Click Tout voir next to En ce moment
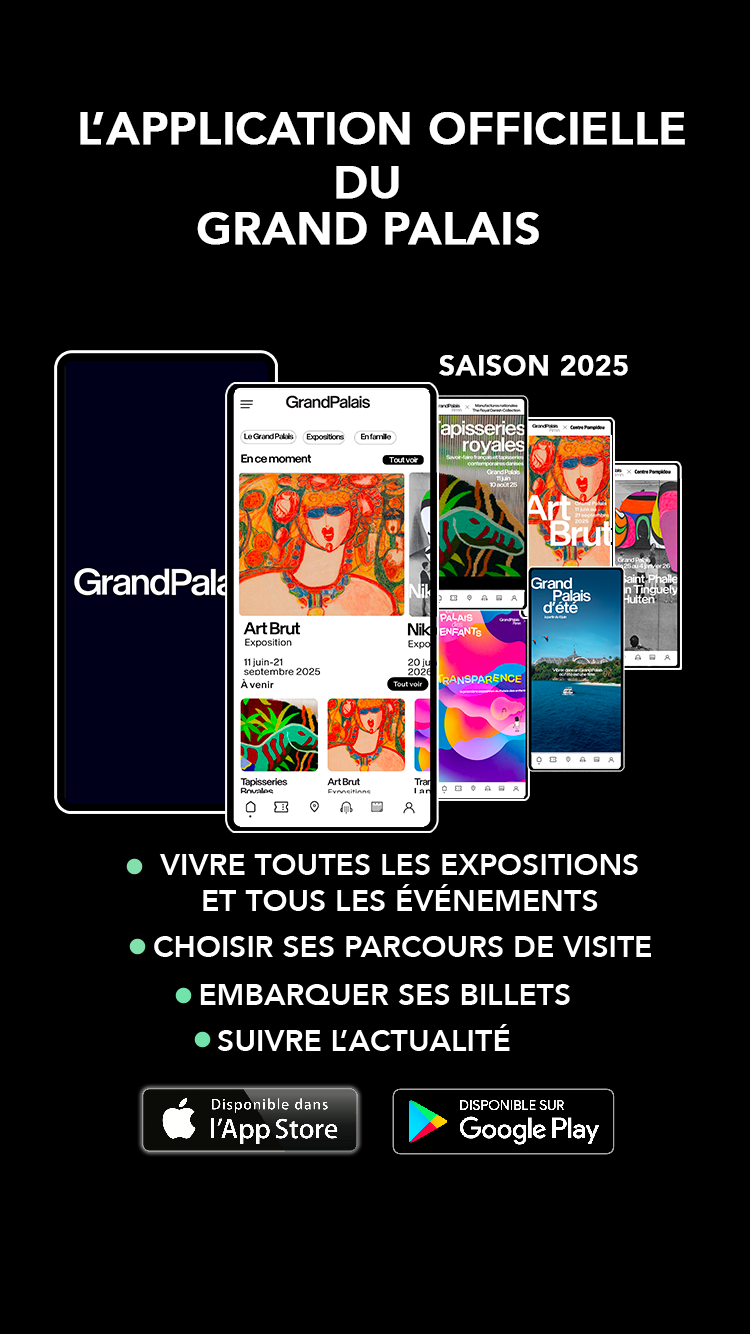The width and height of the screenshot is (750, 1334). click(403, 459)
